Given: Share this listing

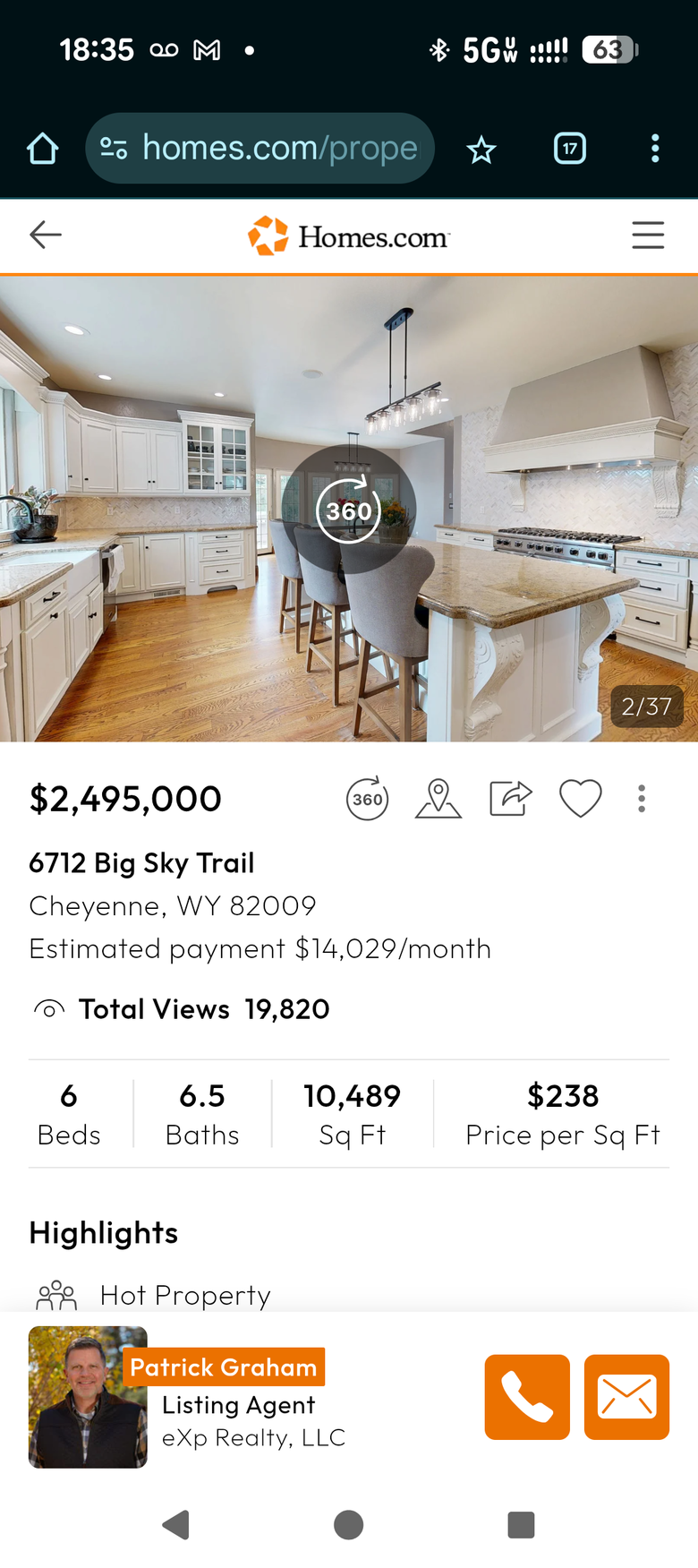Looking at the screenshot, I should tap(510, 799).
